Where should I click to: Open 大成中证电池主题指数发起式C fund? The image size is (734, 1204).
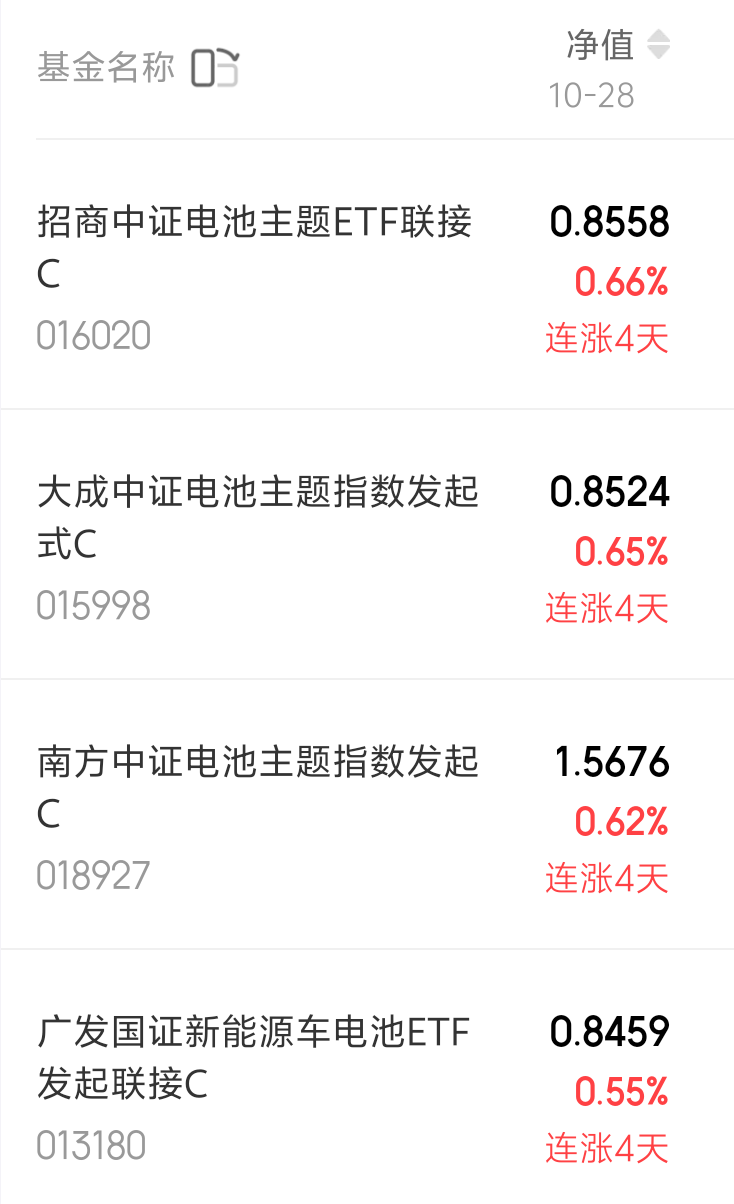pos(257,517)
